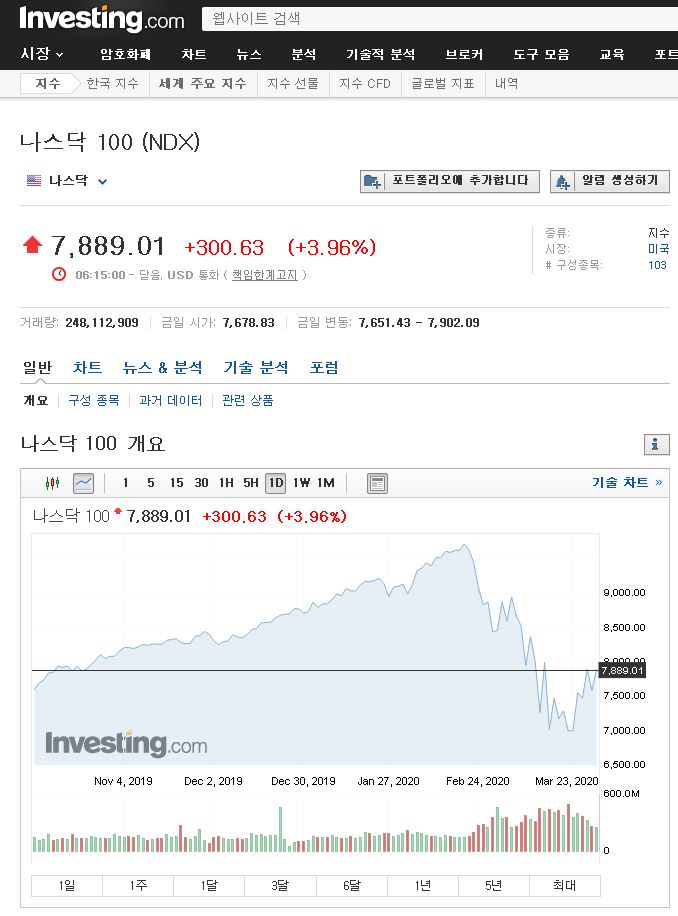The height and width of the screenshot is (916, 678).
Task: Switch to the 차트 tab
Action: pyautogui.click(x=88, y=367)
